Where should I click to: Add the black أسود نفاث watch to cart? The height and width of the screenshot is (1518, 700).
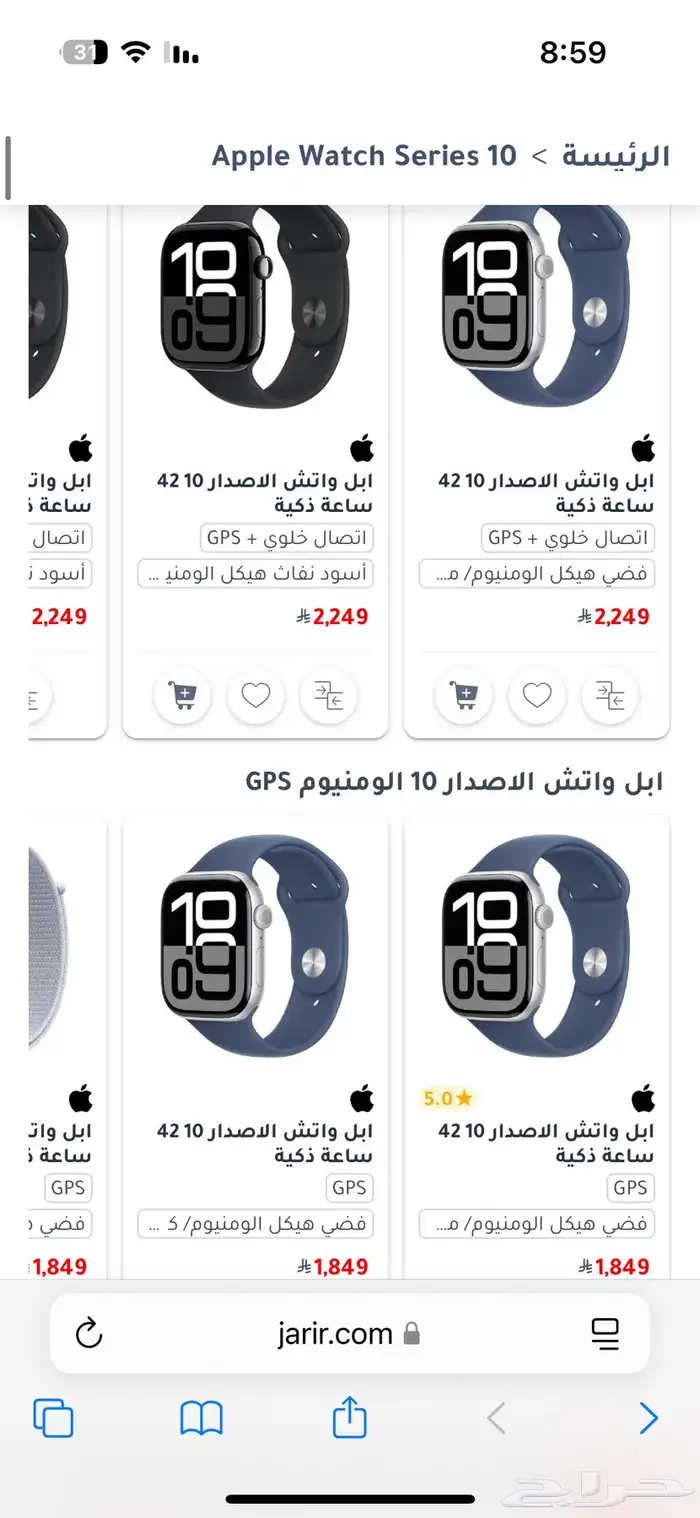point(183,693)
